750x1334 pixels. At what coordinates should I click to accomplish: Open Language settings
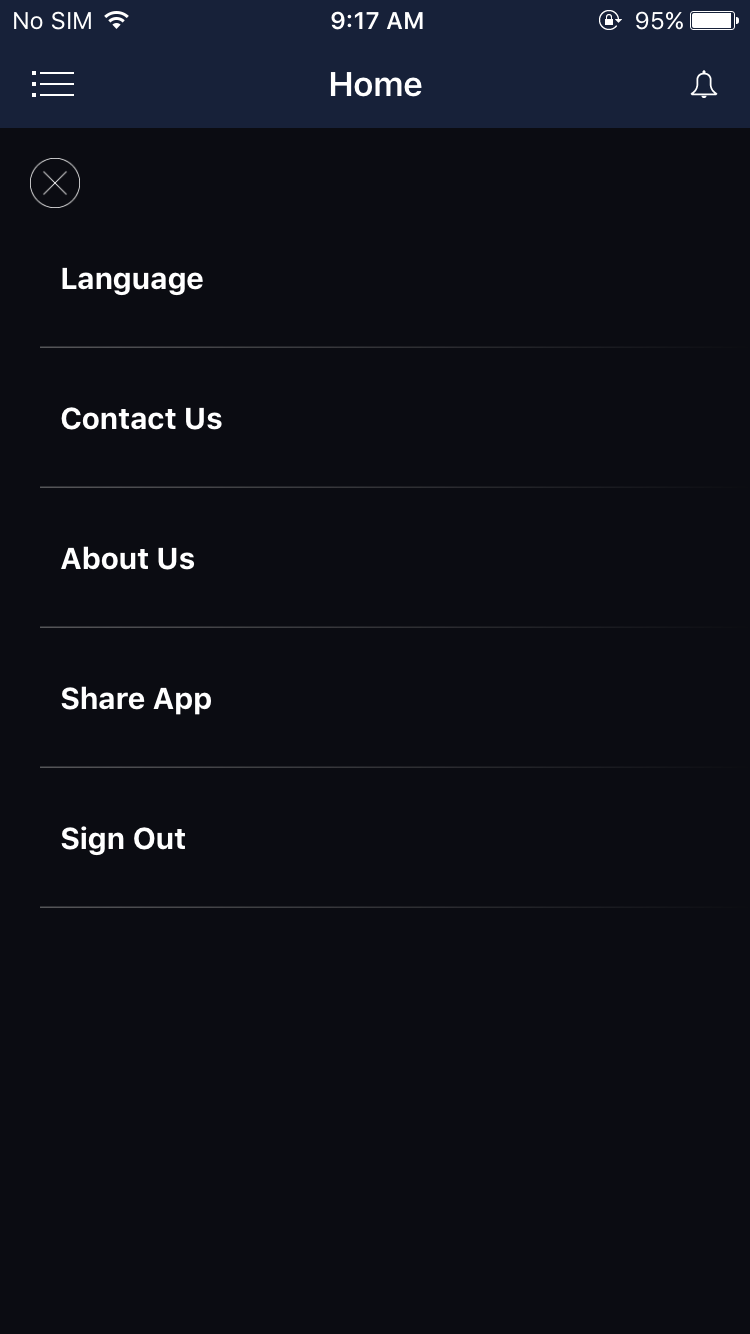tap(395, 278)
